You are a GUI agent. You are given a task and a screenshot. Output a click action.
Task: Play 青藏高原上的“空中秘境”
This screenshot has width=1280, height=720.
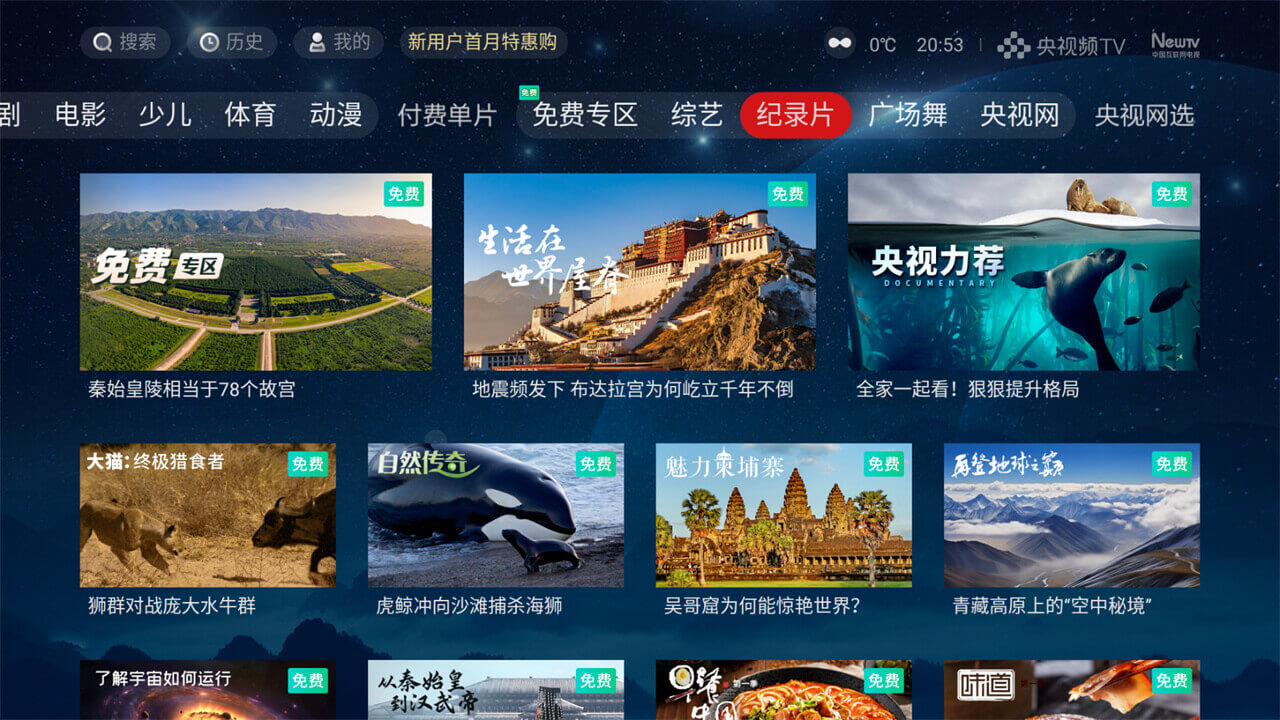pyautogui.click(x=1072, y=515)
